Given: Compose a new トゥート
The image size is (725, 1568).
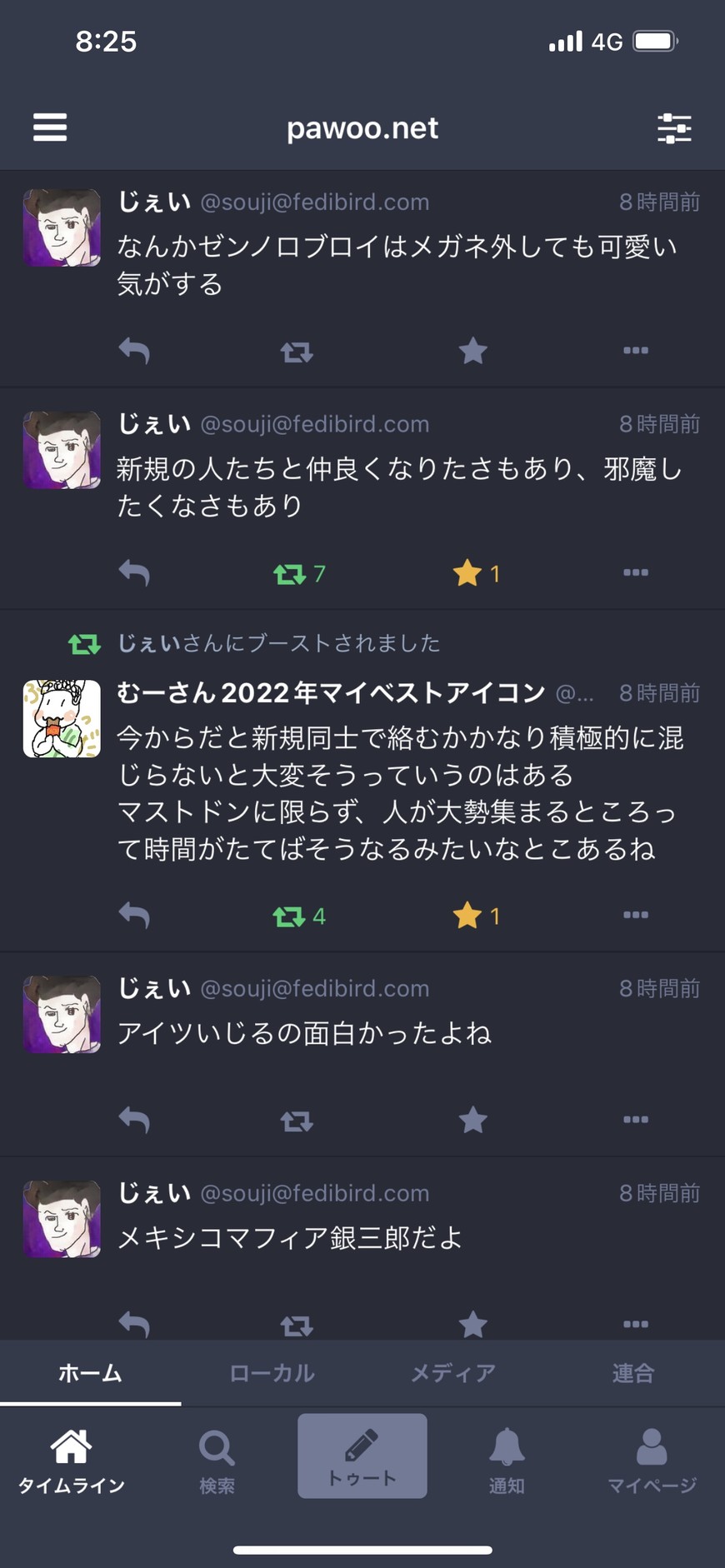Looking at the screenshot, I should [362, 1456].
